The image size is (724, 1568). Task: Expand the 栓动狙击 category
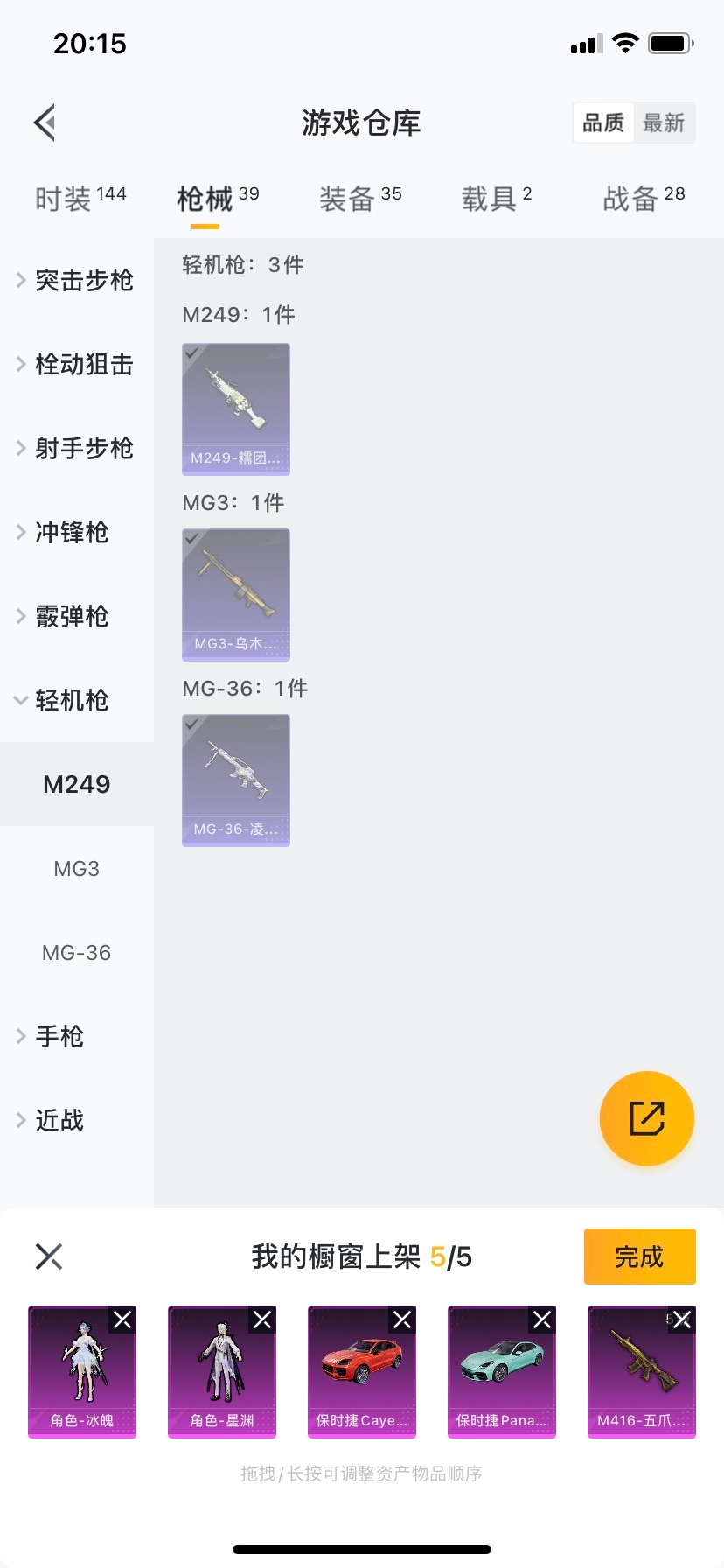(x=76, y=364)
